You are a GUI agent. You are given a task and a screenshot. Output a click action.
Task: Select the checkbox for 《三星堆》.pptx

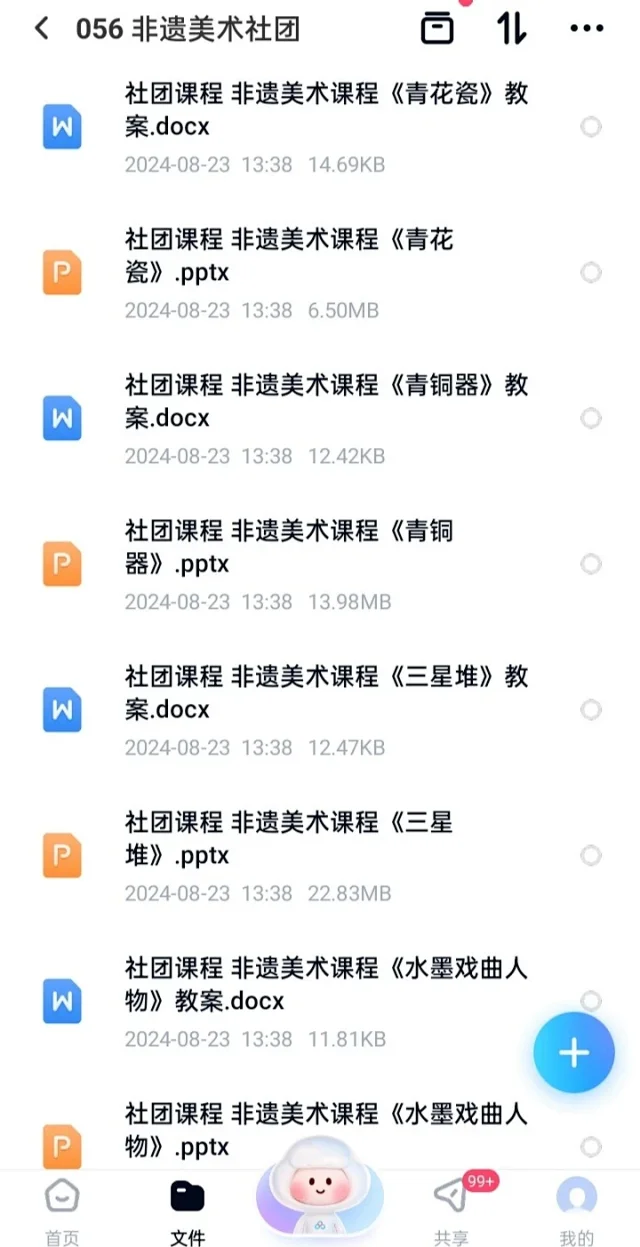tap(591, 856)
